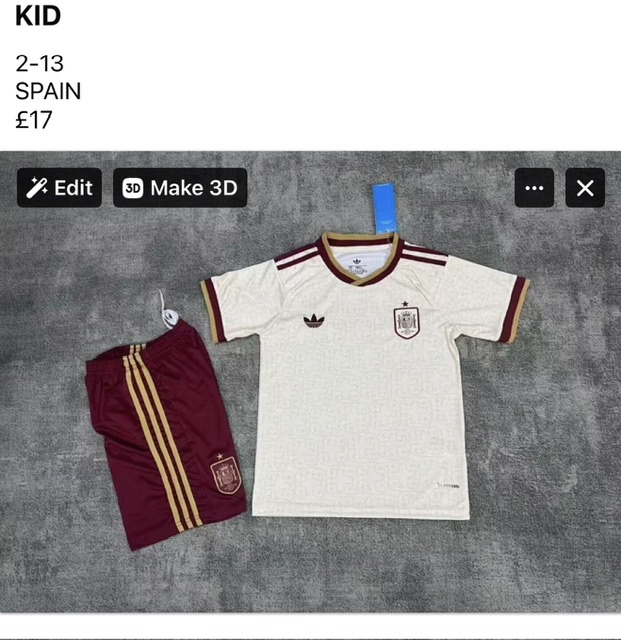Open the three-dot overflow menu
The image size is (621, 640).
[534, 188]
